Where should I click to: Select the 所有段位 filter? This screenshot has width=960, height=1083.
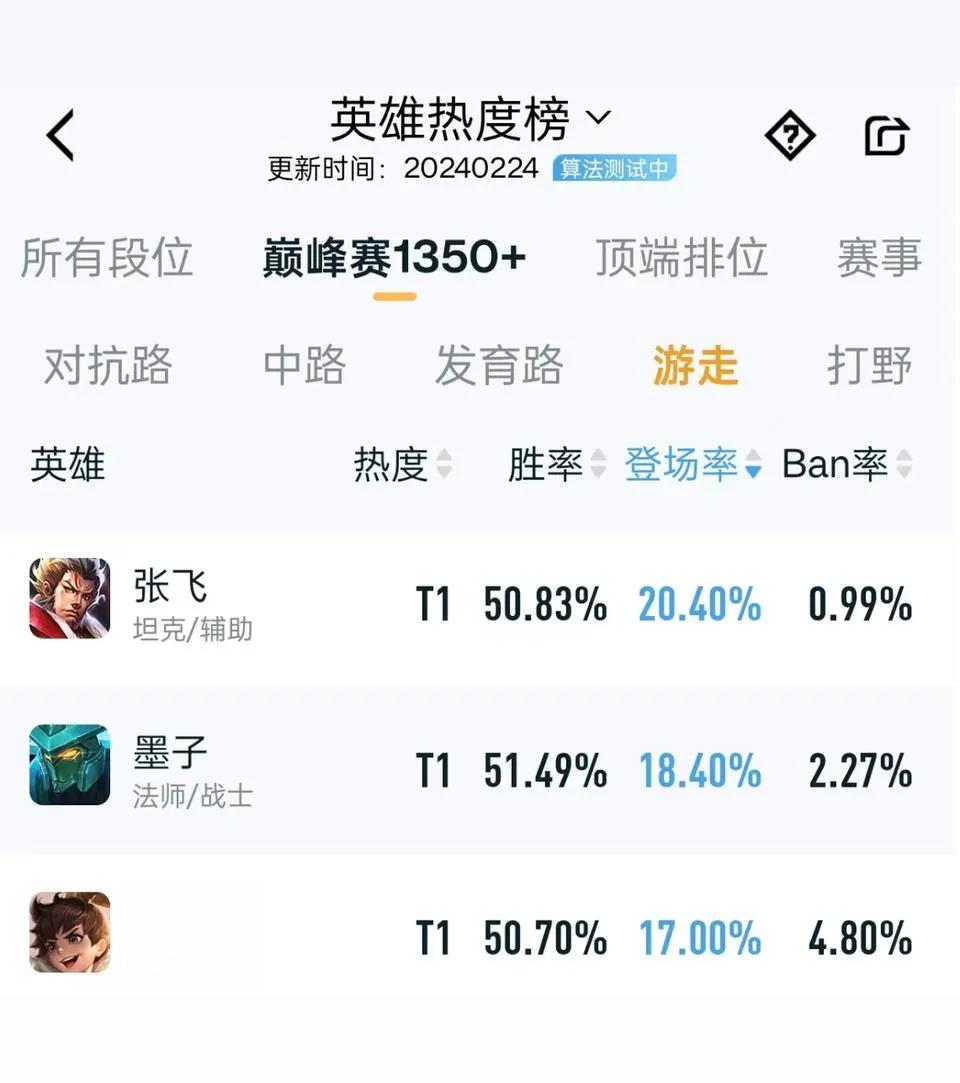click(x=107, y=257)
